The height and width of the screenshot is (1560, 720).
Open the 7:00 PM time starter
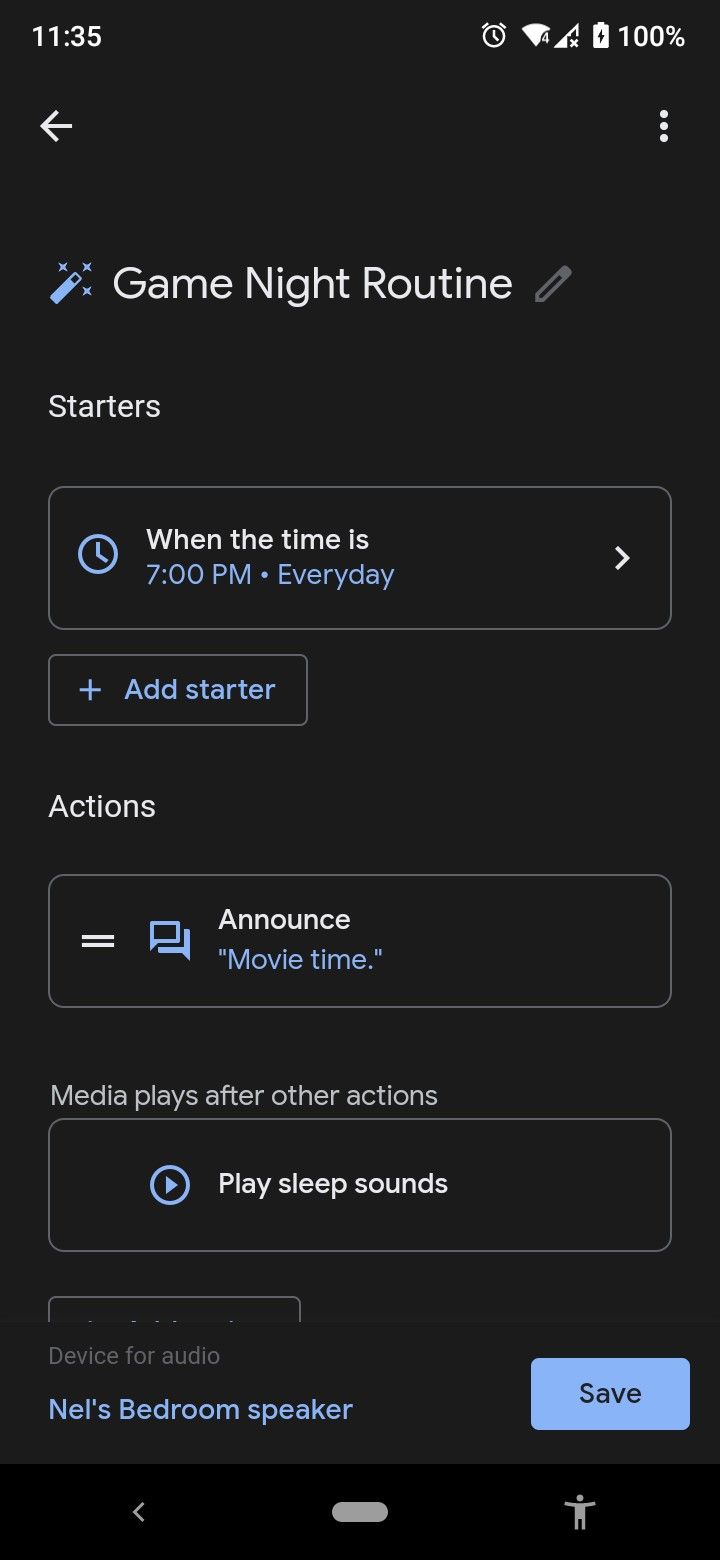[x=359, y=558]
